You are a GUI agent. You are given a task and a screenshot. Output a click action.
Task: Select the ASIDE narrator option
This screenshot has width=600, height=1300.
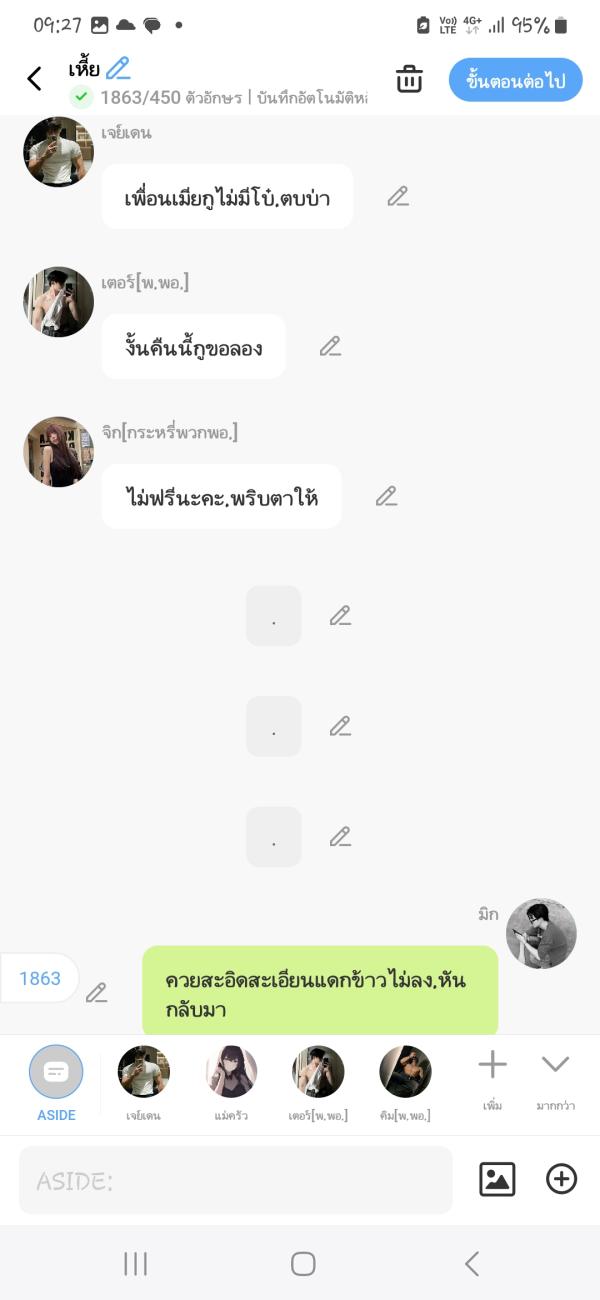(x=56, y=1073)
